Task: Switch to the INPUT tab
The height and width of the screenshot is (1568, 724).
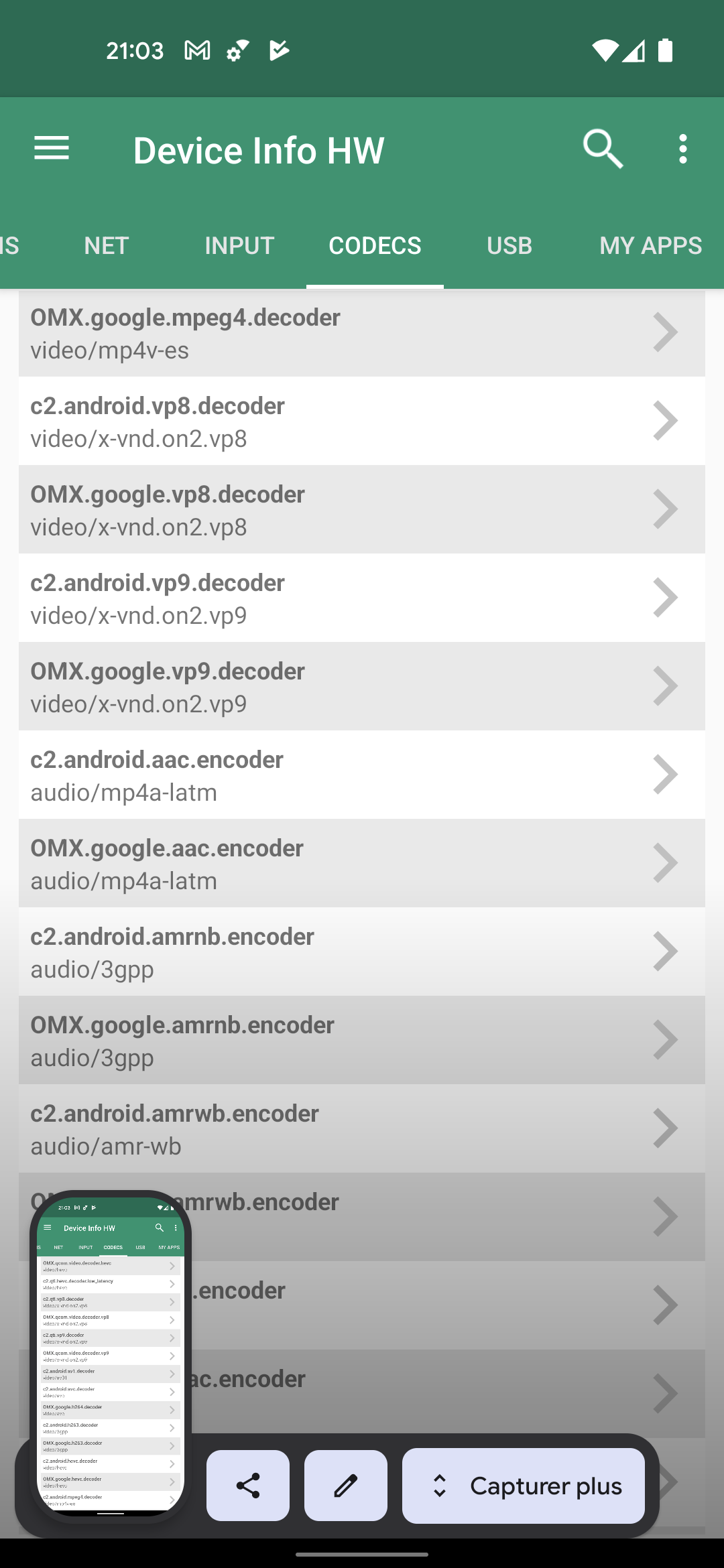Action: click(x=239, y=246)
